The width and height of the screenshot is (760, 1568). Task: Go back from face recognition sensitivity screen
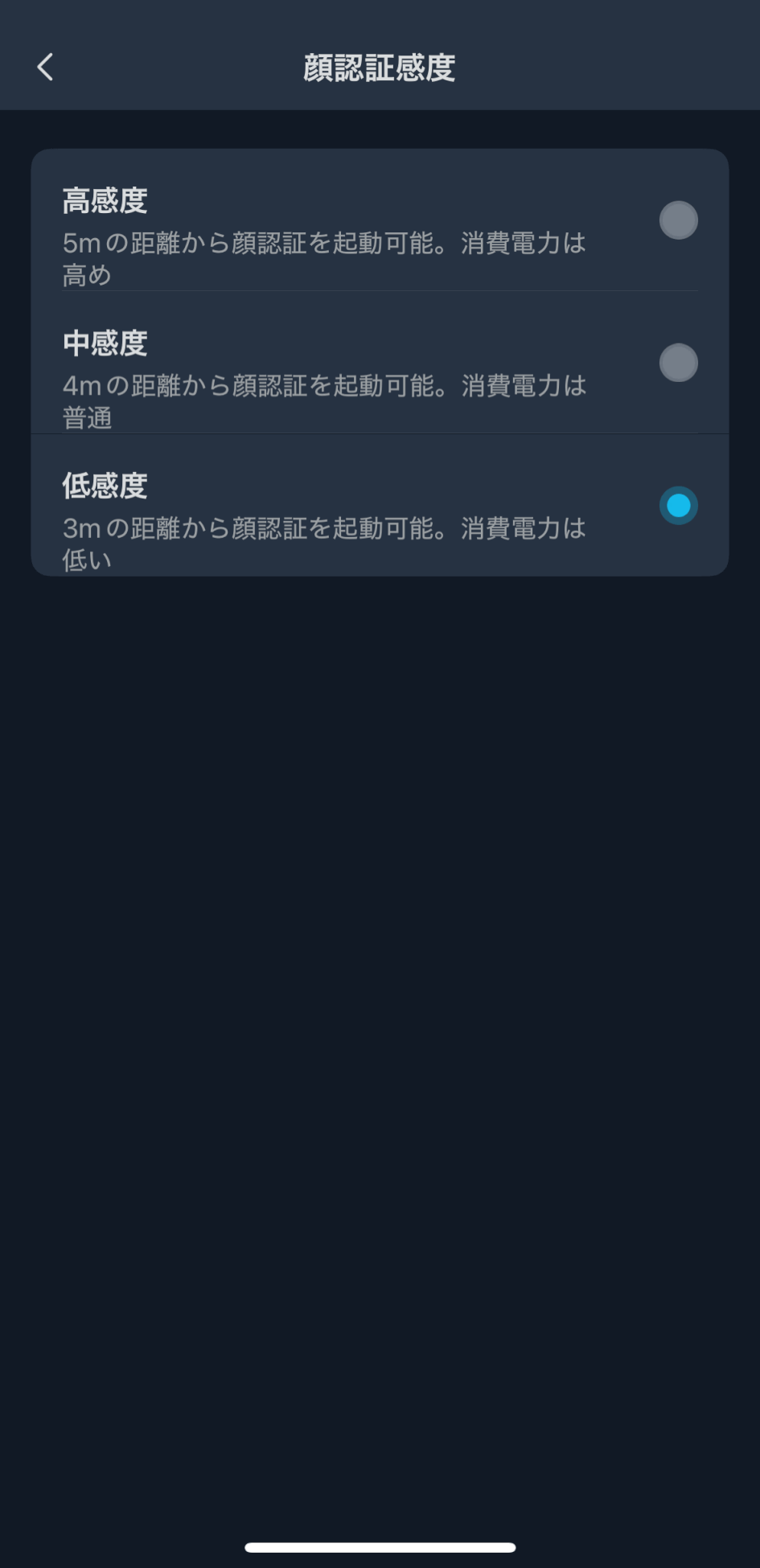pos(45,68)
